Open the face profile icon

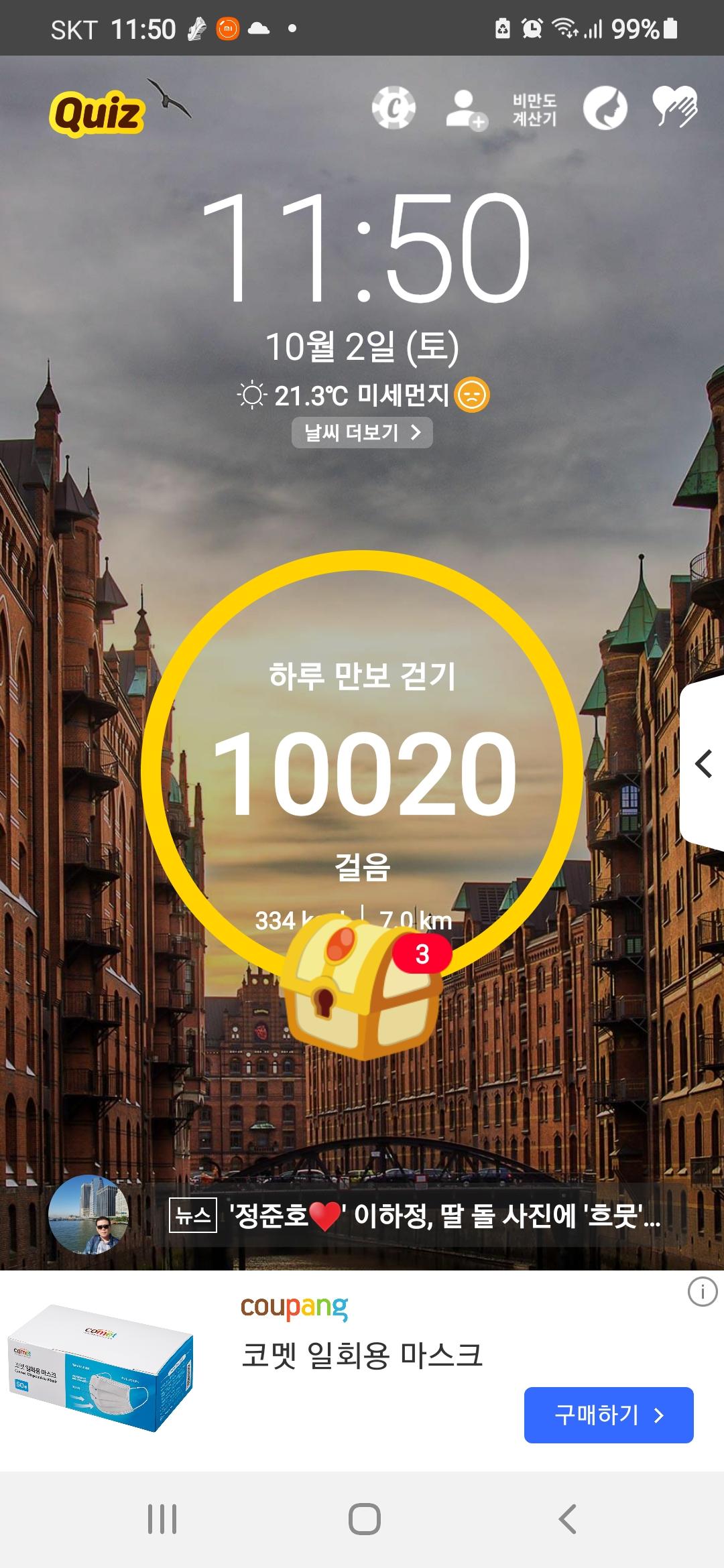(605, 109)
